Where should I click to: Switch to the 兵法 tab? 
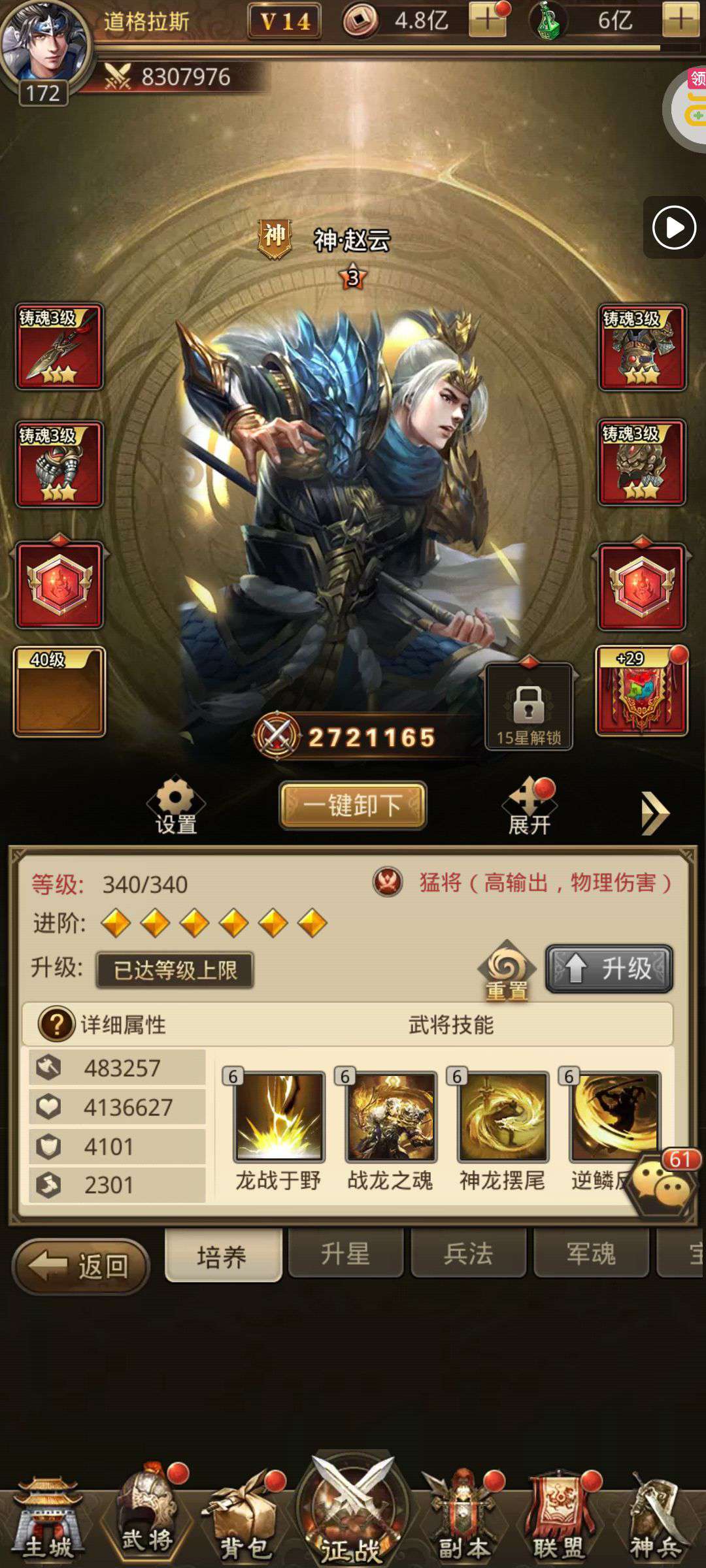[x=468, y=1253]
